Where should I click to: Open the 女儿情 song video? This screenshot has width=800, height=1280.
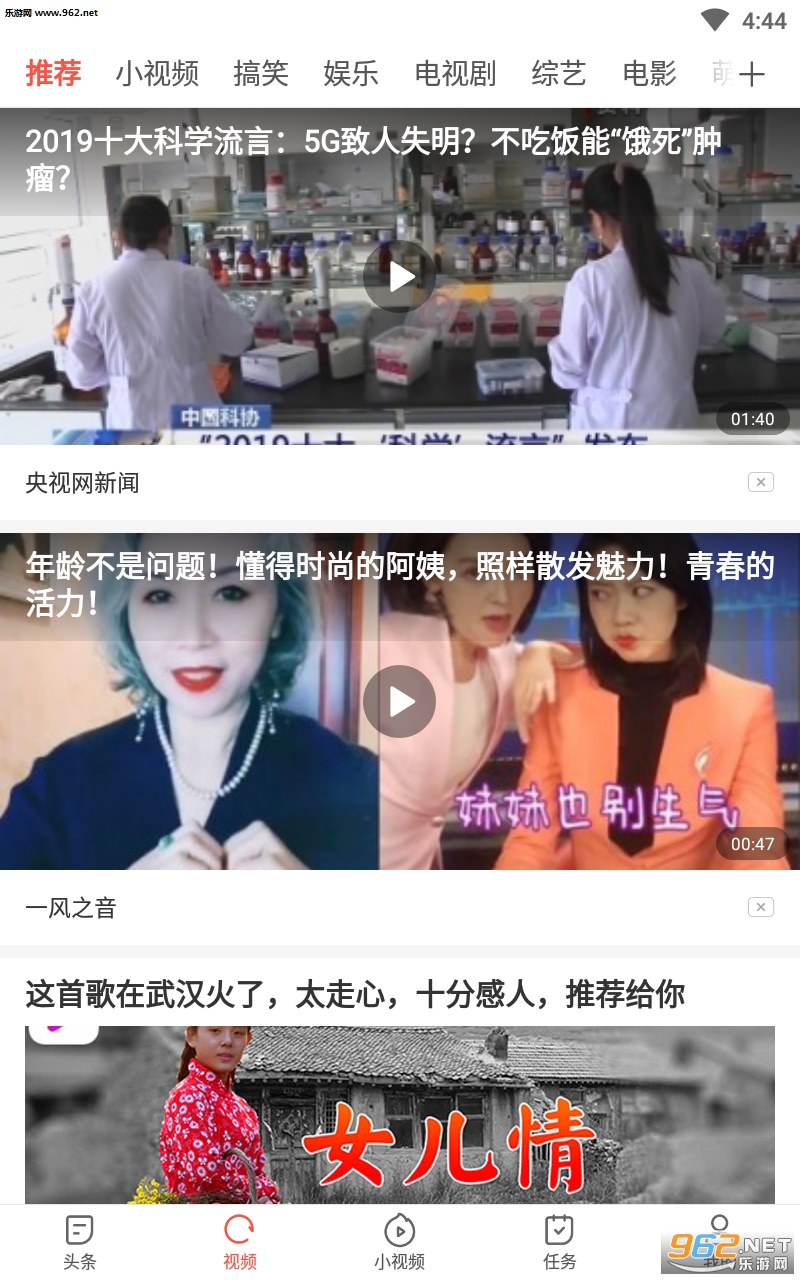tap(400, 1115)
